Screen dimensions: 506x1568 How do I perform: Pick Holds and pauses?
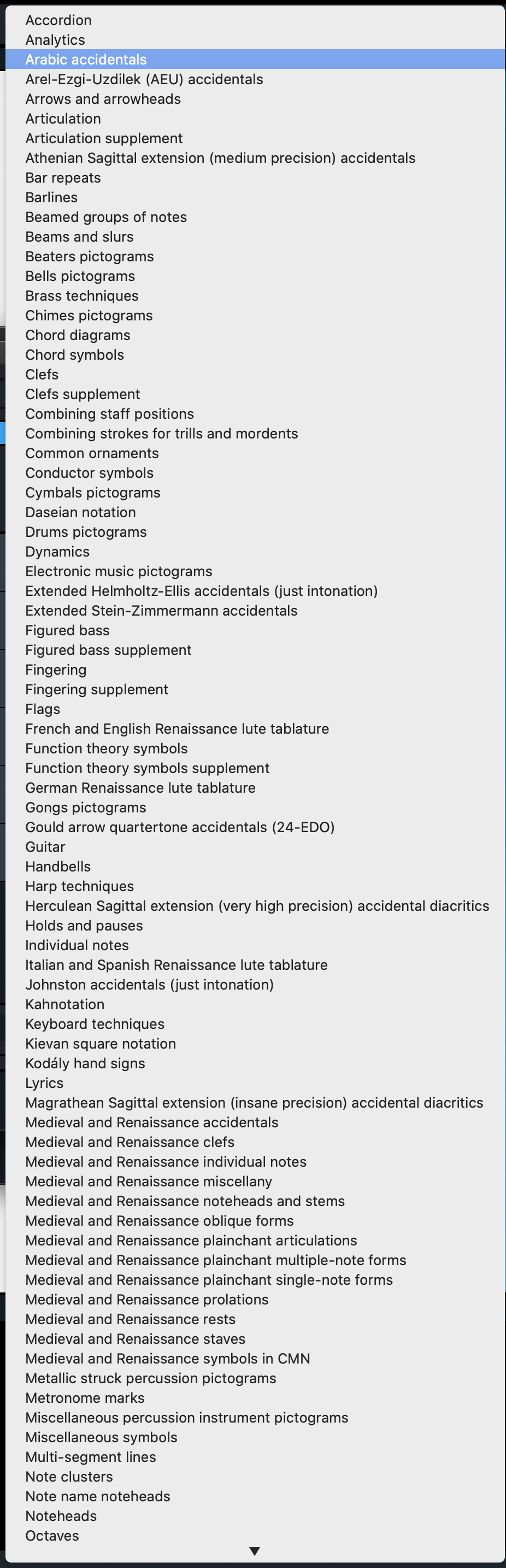point(84,926)
